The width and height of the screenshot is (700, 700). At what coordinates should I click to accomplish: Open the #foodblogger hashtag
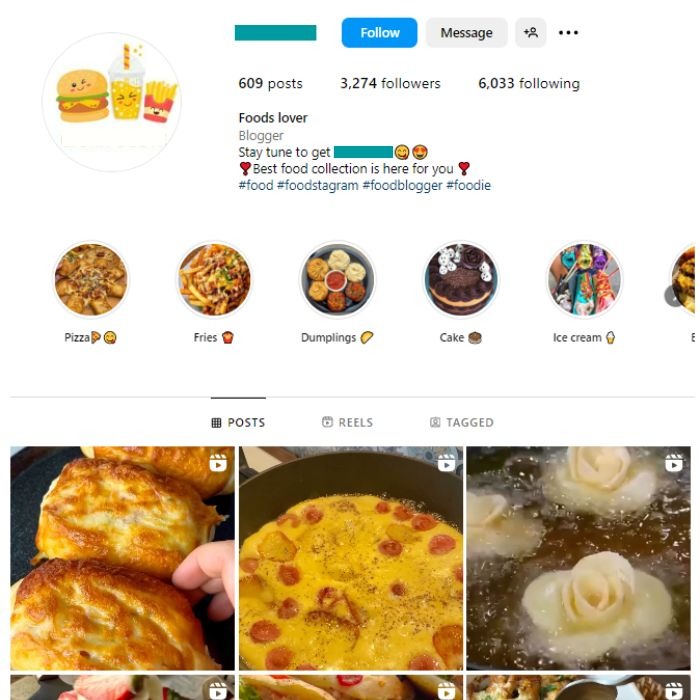[402, 186]
